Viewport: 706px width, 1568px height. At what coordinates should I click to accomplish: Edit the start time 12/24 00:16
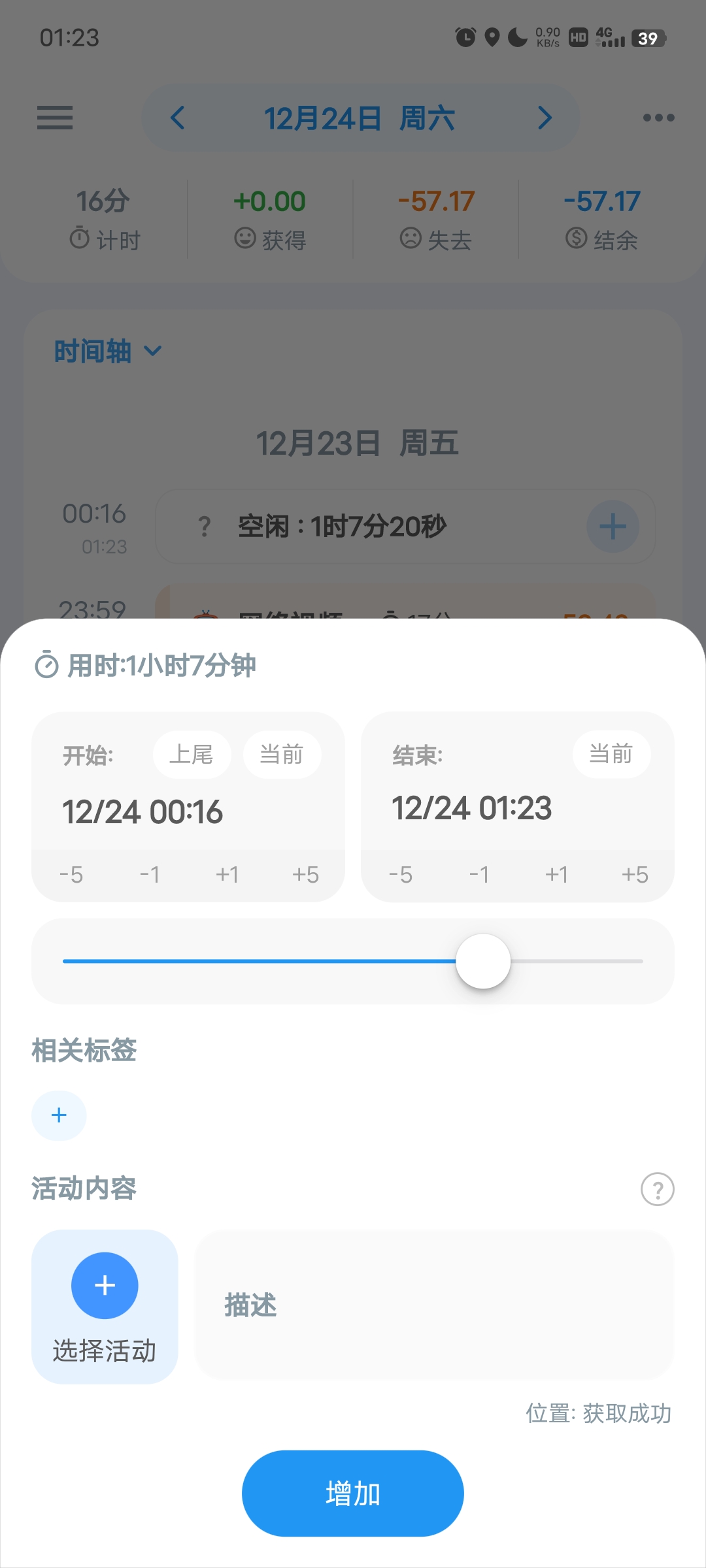coord(143,812)
